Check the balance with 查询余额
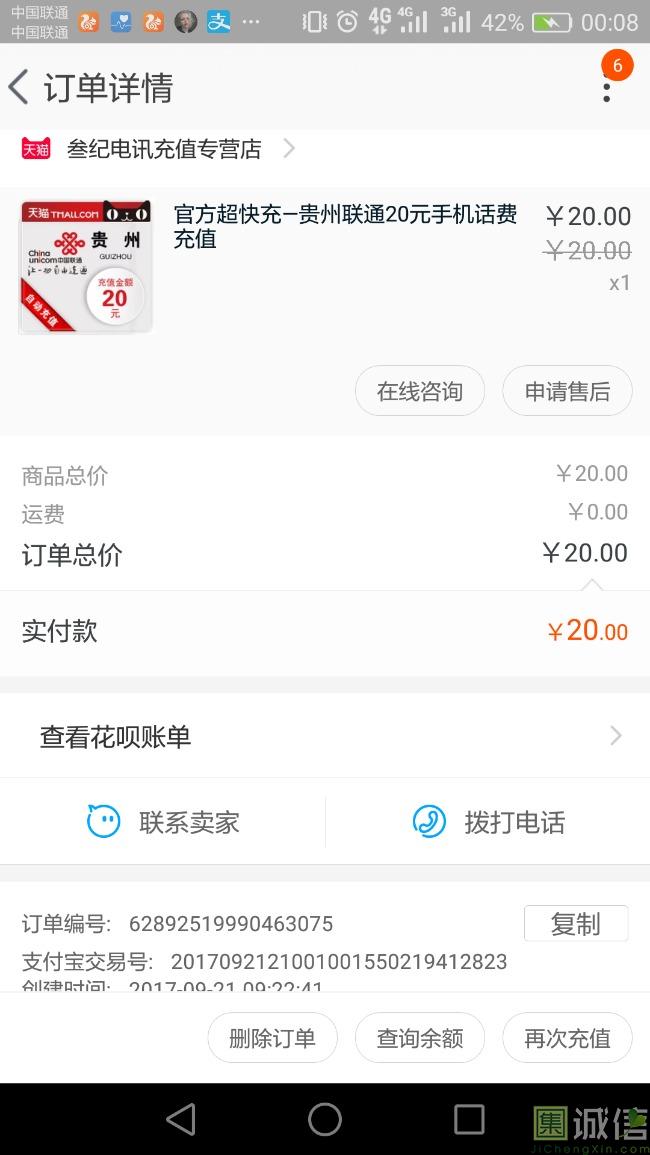 pos(420,1038)
